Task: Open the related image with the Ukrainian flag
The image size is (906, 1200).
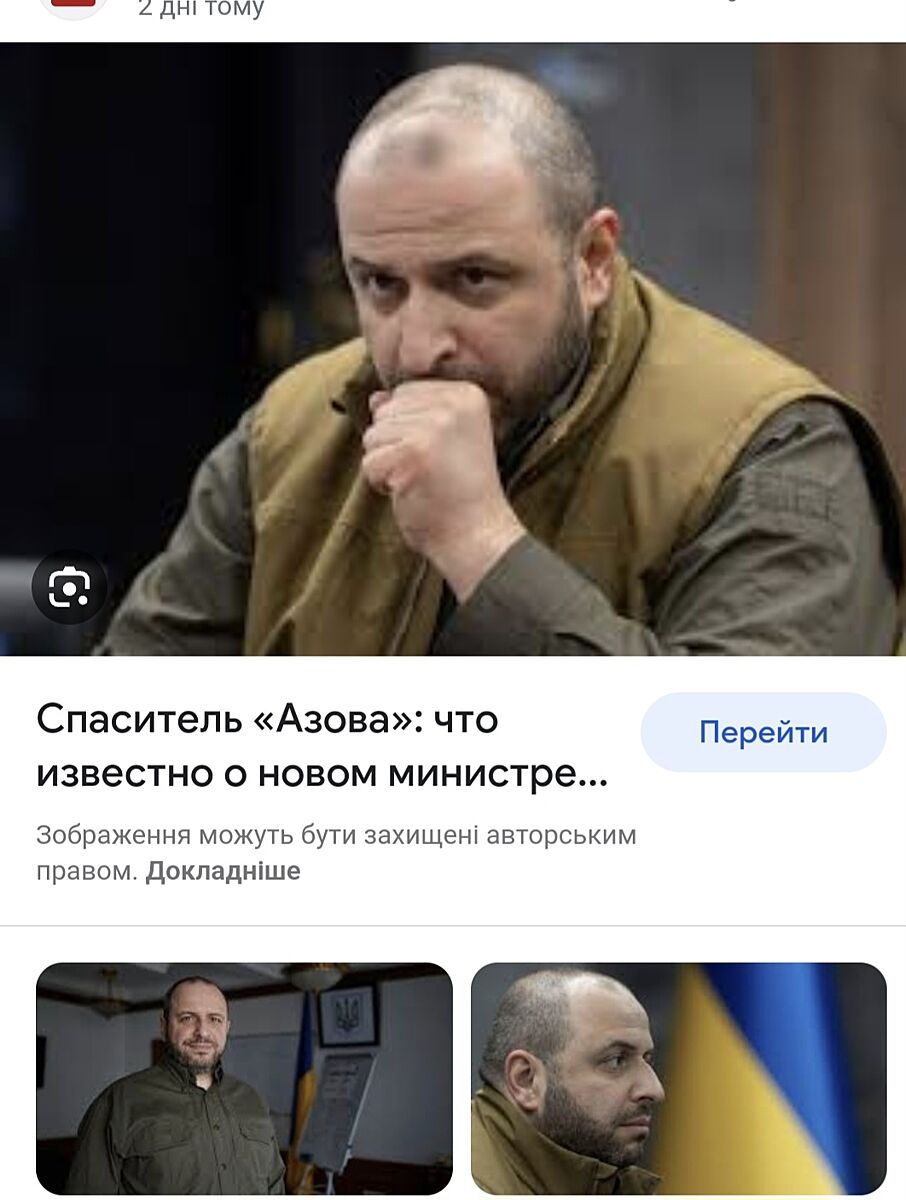Action: click(x=678, y=1078)
